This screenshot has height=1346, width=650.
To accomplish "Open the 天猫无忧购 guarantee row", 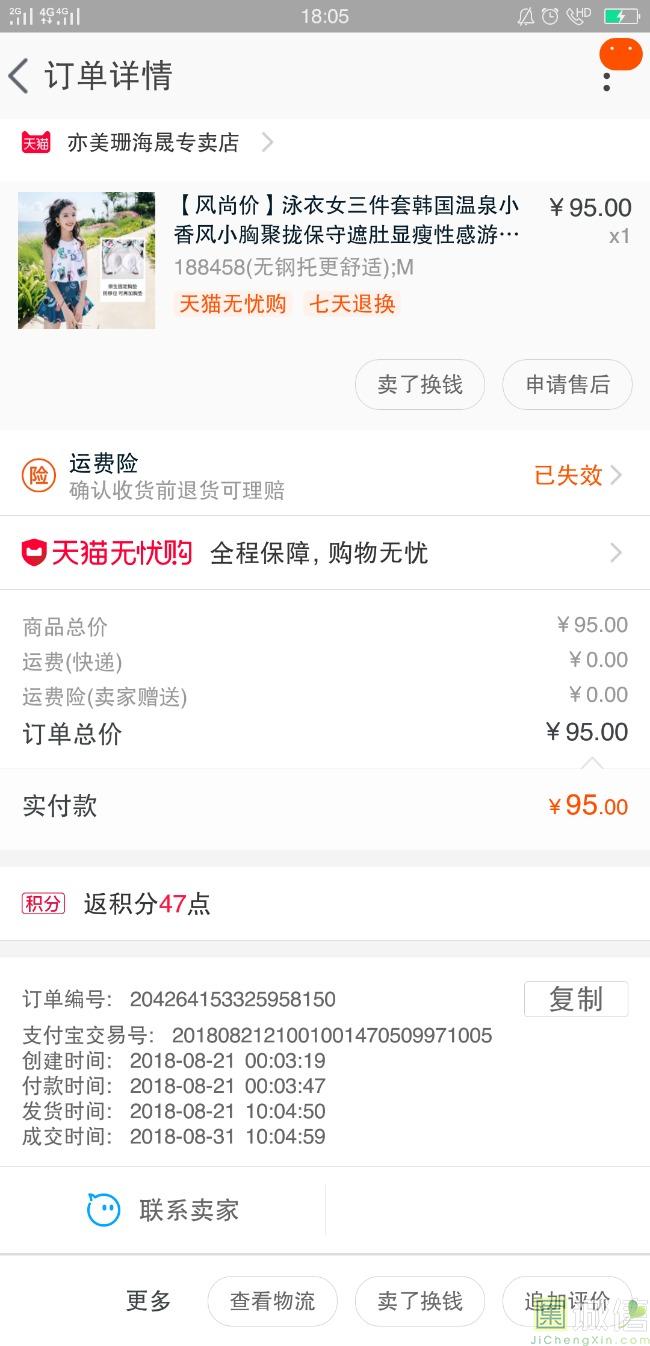I will (325, 553).
